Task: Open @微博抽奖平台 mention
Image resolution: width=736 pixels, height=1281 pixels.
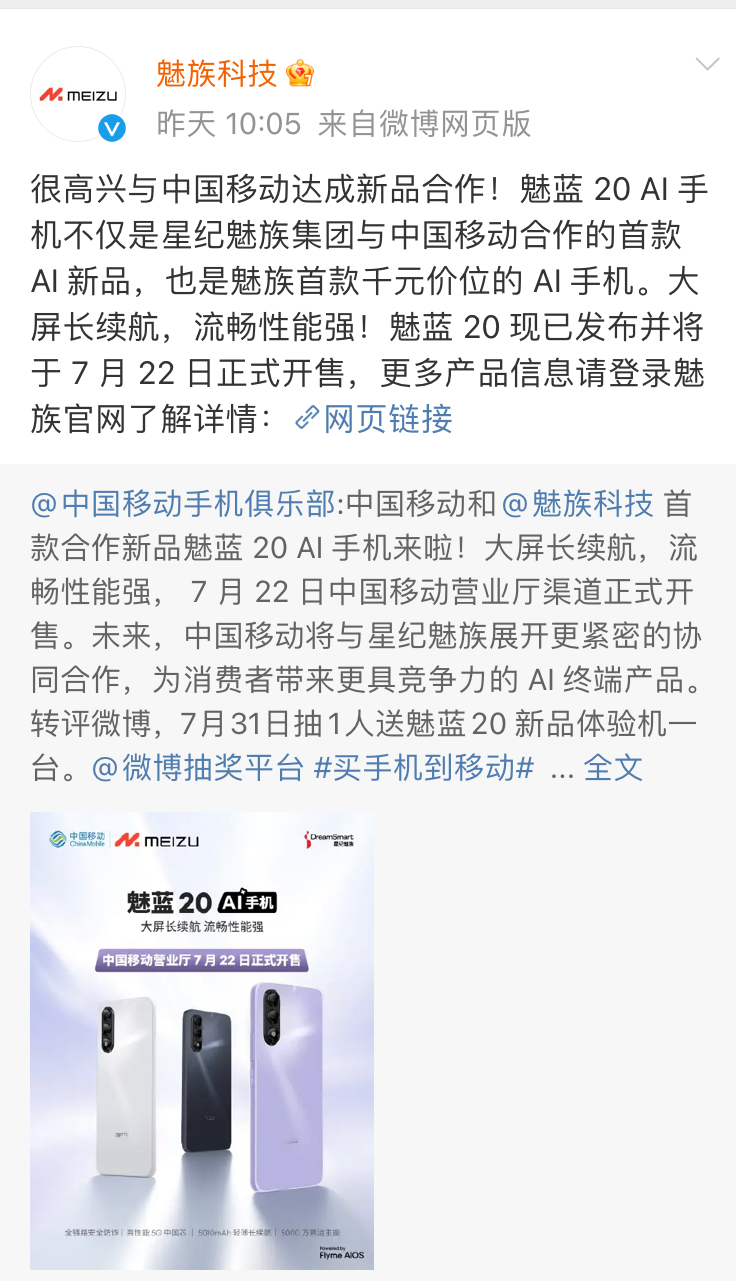Action: click(198, 768)
